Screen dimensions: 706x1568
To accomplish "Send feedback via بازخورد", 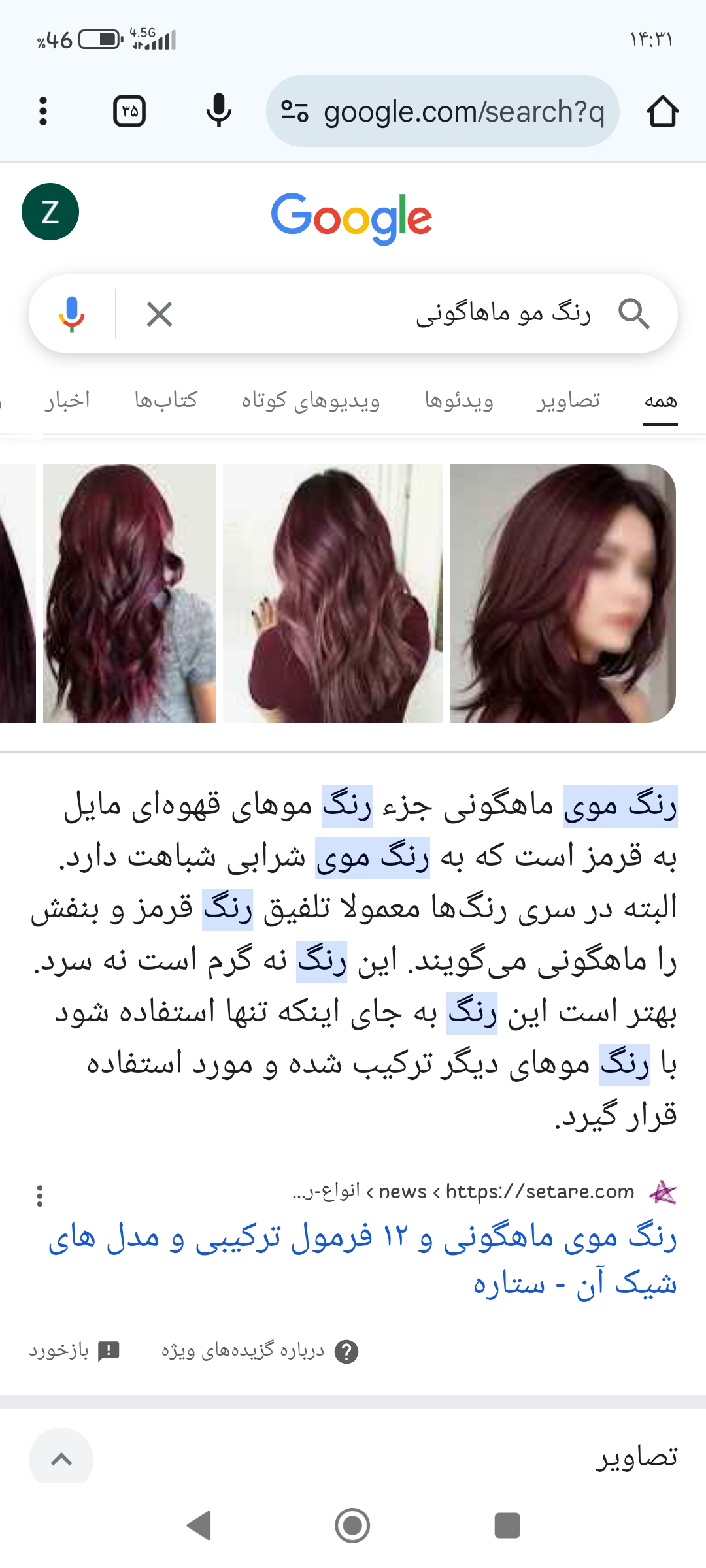I will (x=74, y=1350).
